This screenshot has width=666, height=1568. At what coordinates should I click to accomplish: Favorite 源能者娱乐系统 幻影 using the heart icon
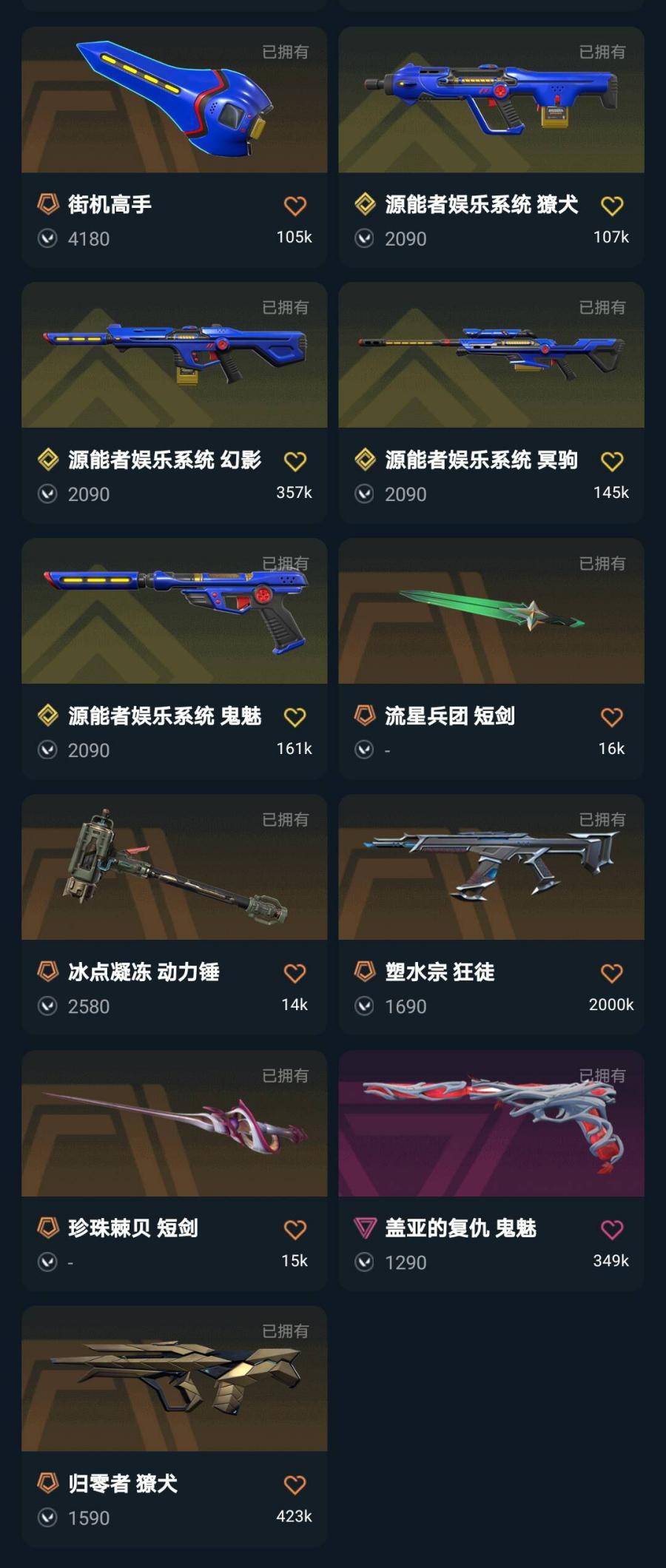click(x=295, y=460)
